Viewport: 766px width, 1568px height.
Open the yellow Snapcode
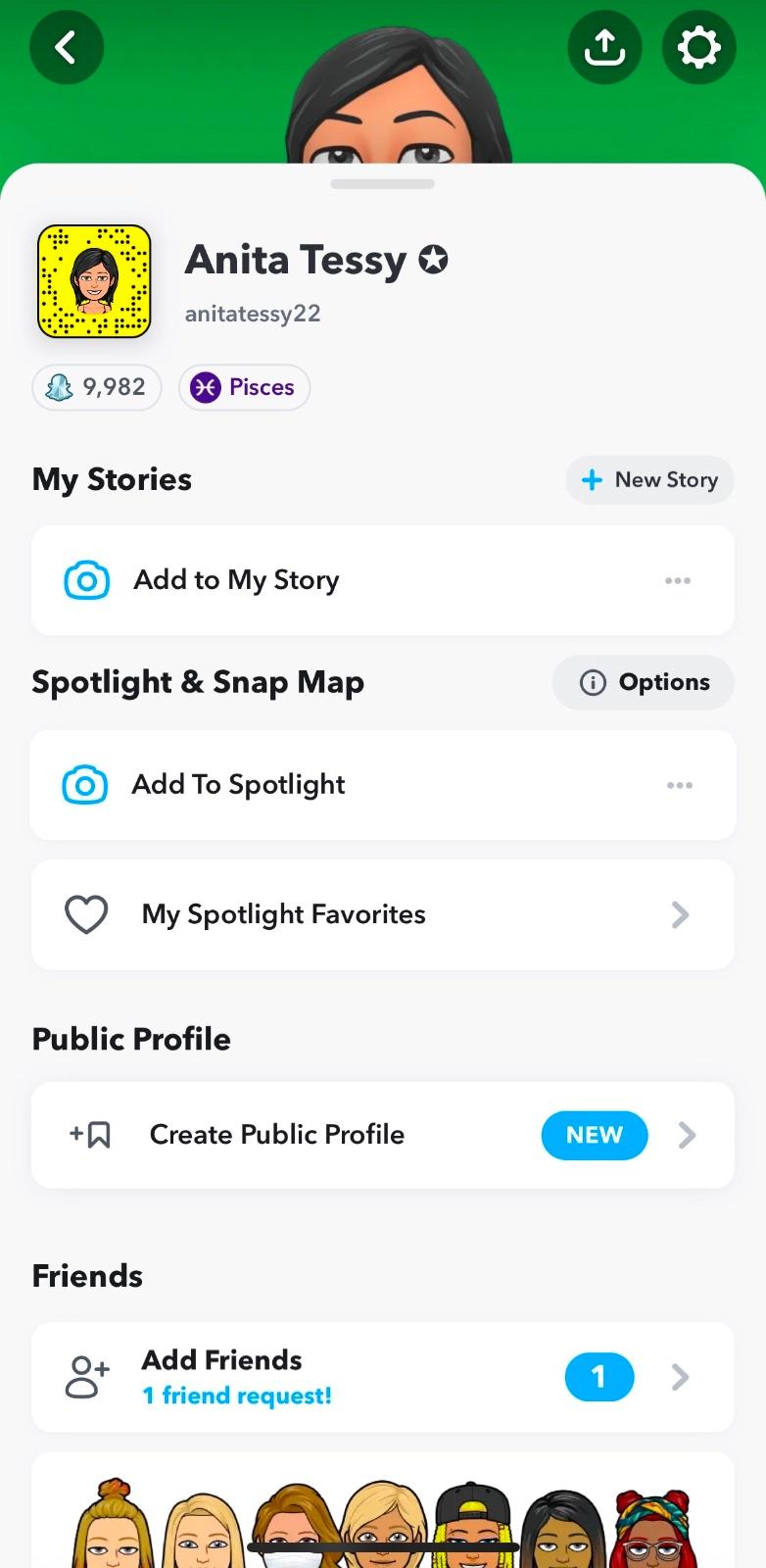[x=94, y=281]
